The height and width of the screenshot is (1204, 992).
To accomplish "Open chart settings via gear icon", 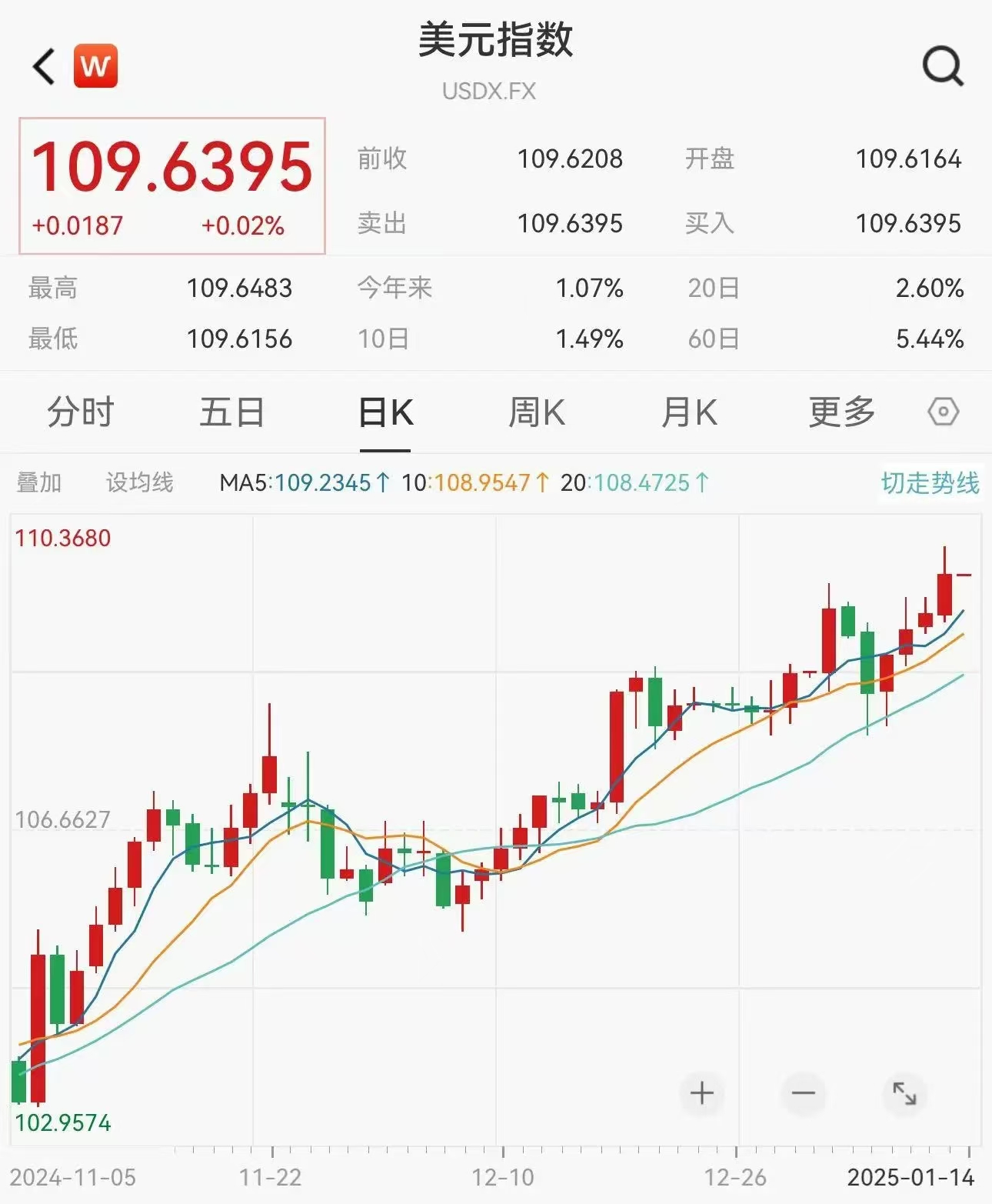I will pyautogui.click(x=944, y=412).
